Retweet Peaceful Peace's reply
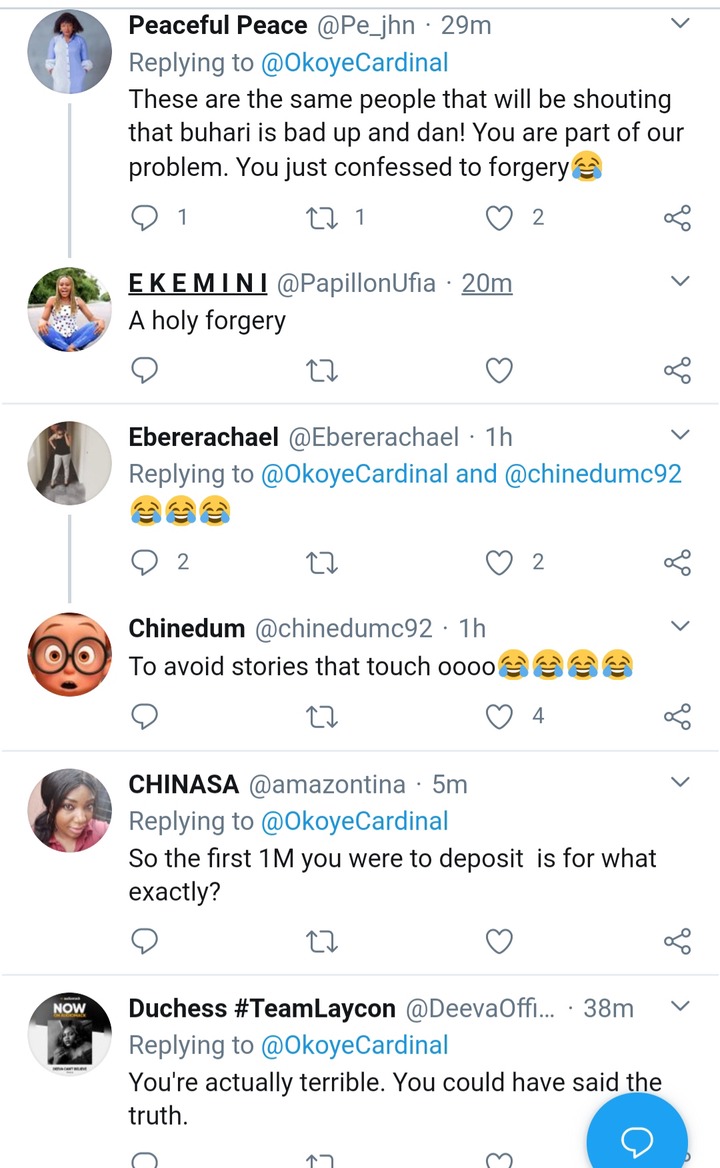 [x=322, y=217]
